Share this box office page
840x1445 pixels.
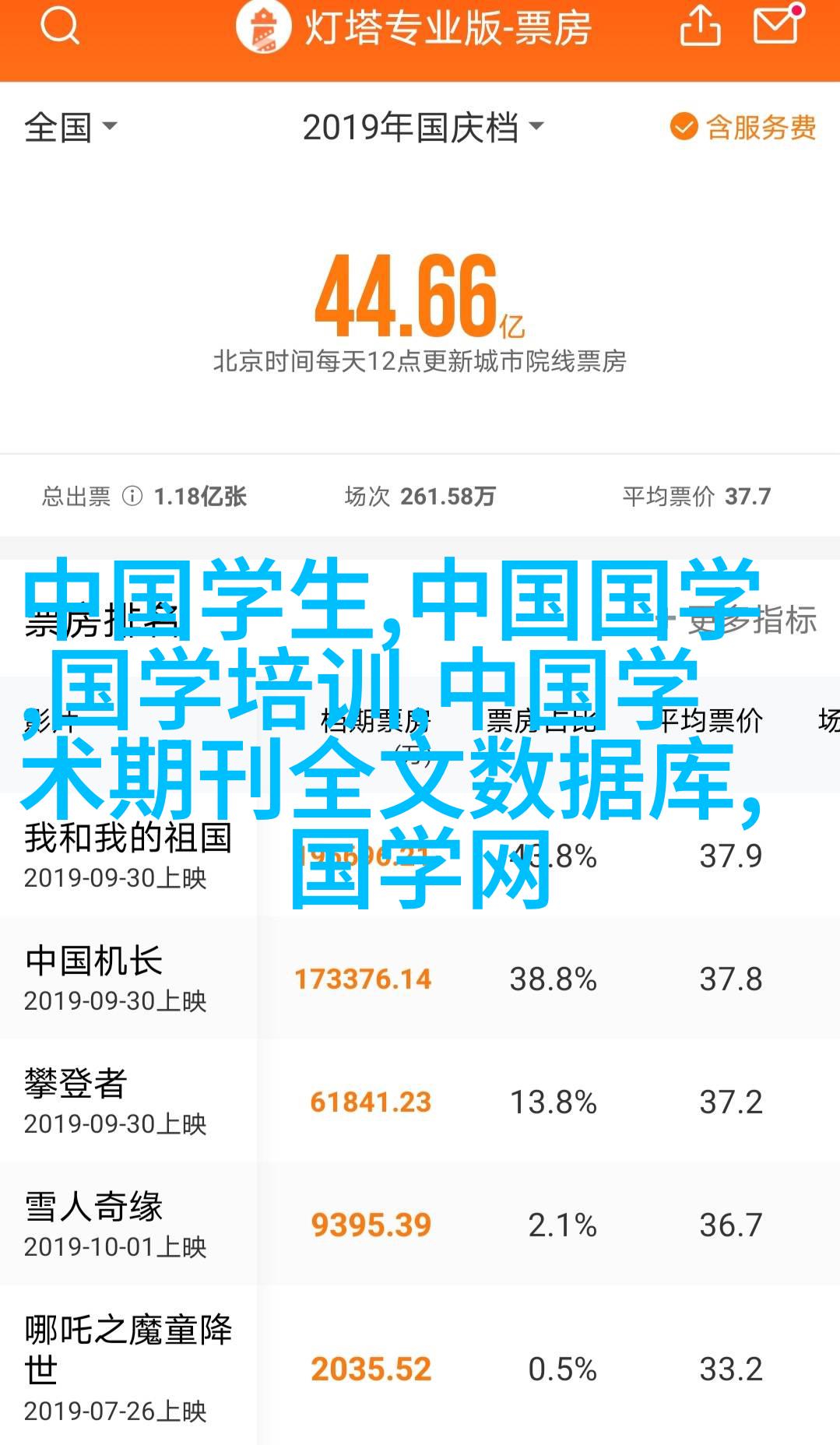click(700, 26)
